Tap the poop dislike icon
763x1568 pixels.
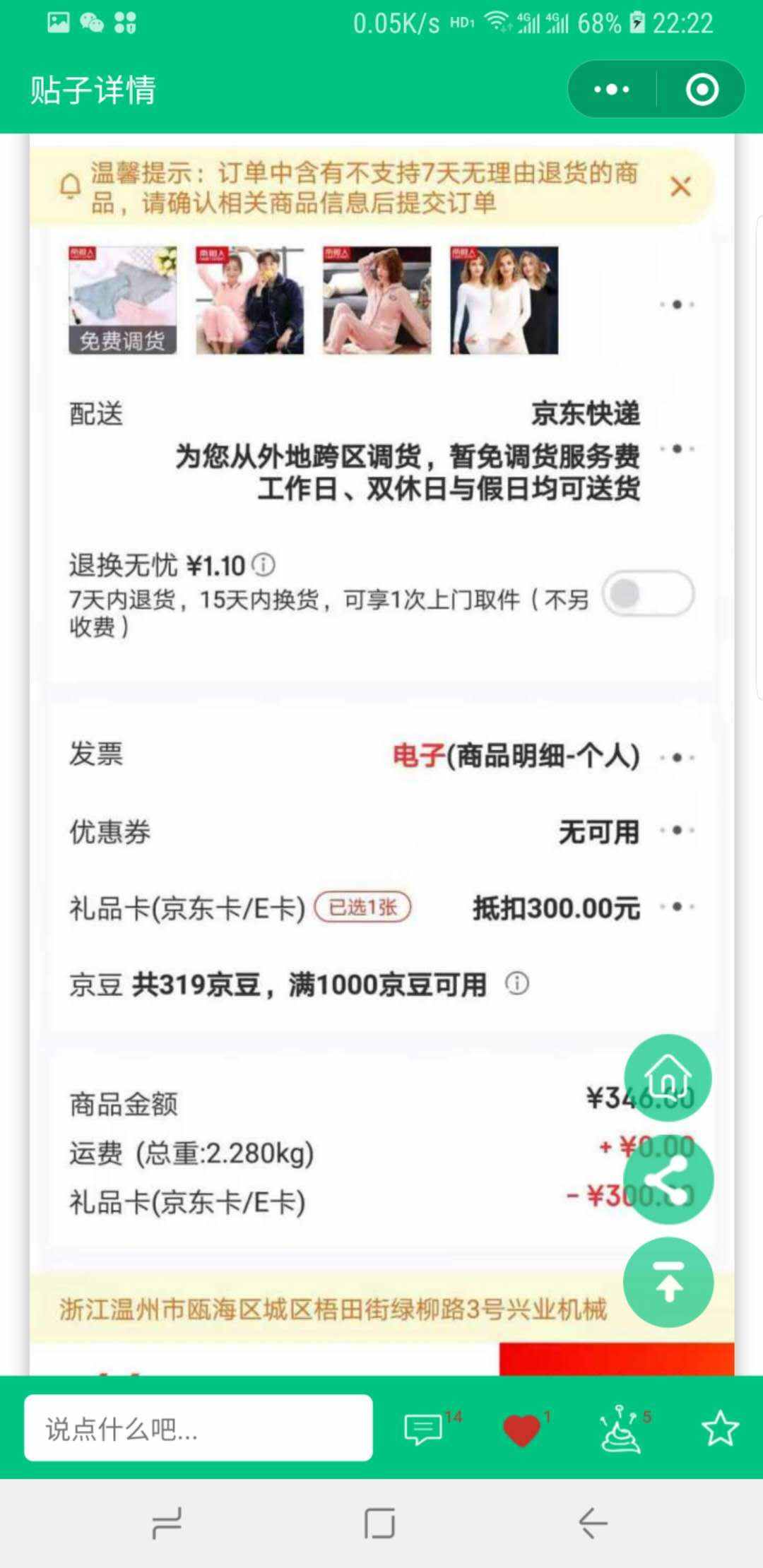tap(620, 1430)
